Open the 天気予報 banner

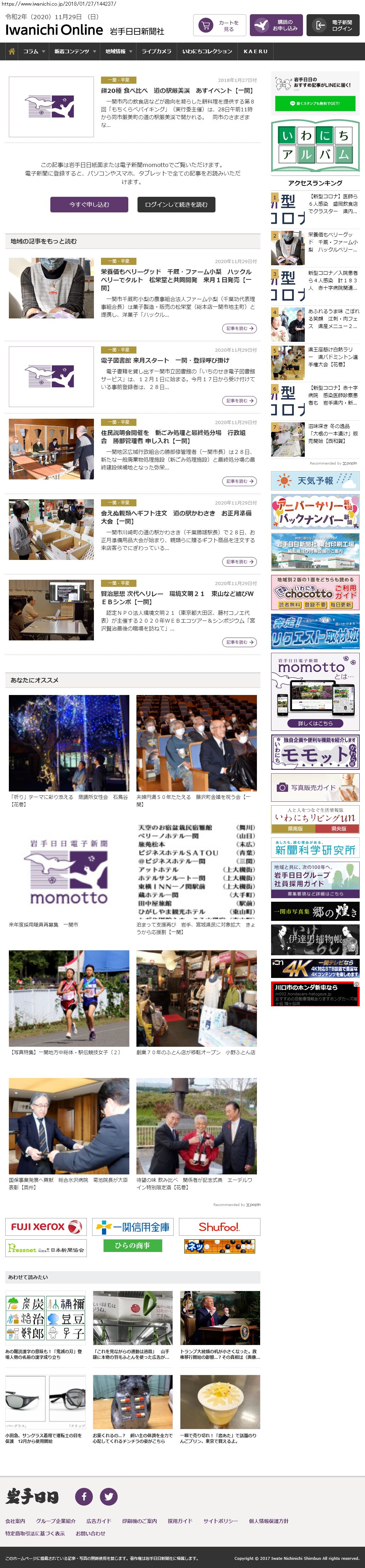(315, 481)
